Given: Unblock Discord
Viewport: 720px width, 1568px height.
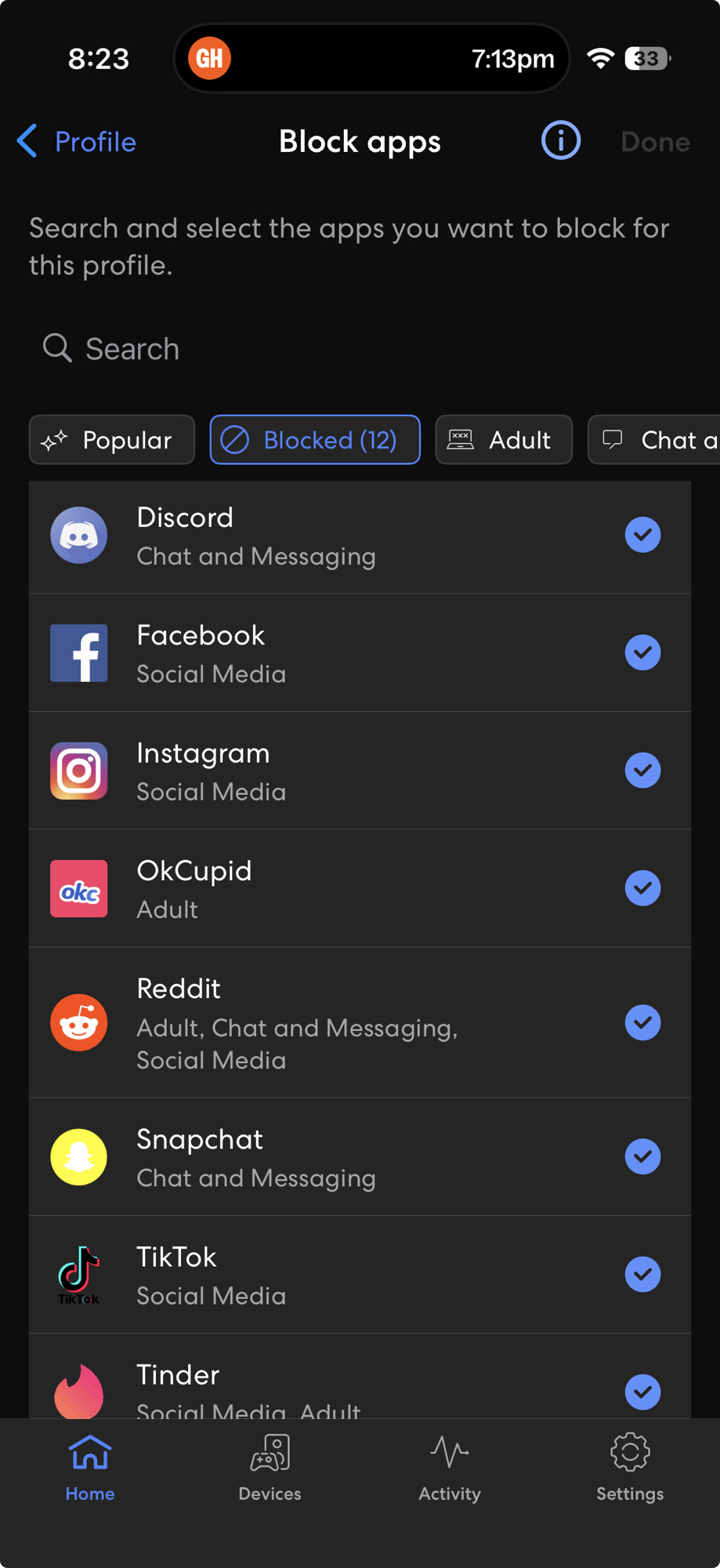Looking at the screenshot, I should (x=642, y=535).
